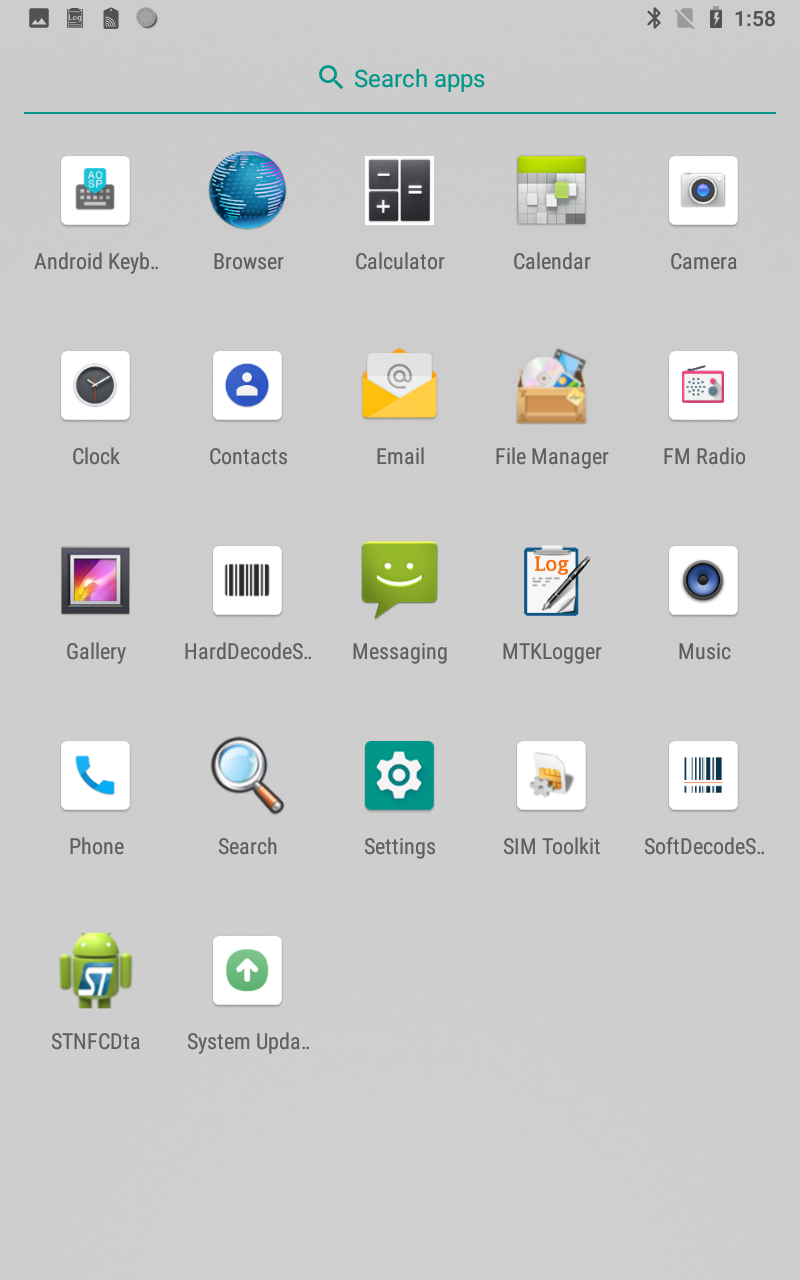Open MTKLogger
Screen dimensions: 800x1280
point(551,581)
